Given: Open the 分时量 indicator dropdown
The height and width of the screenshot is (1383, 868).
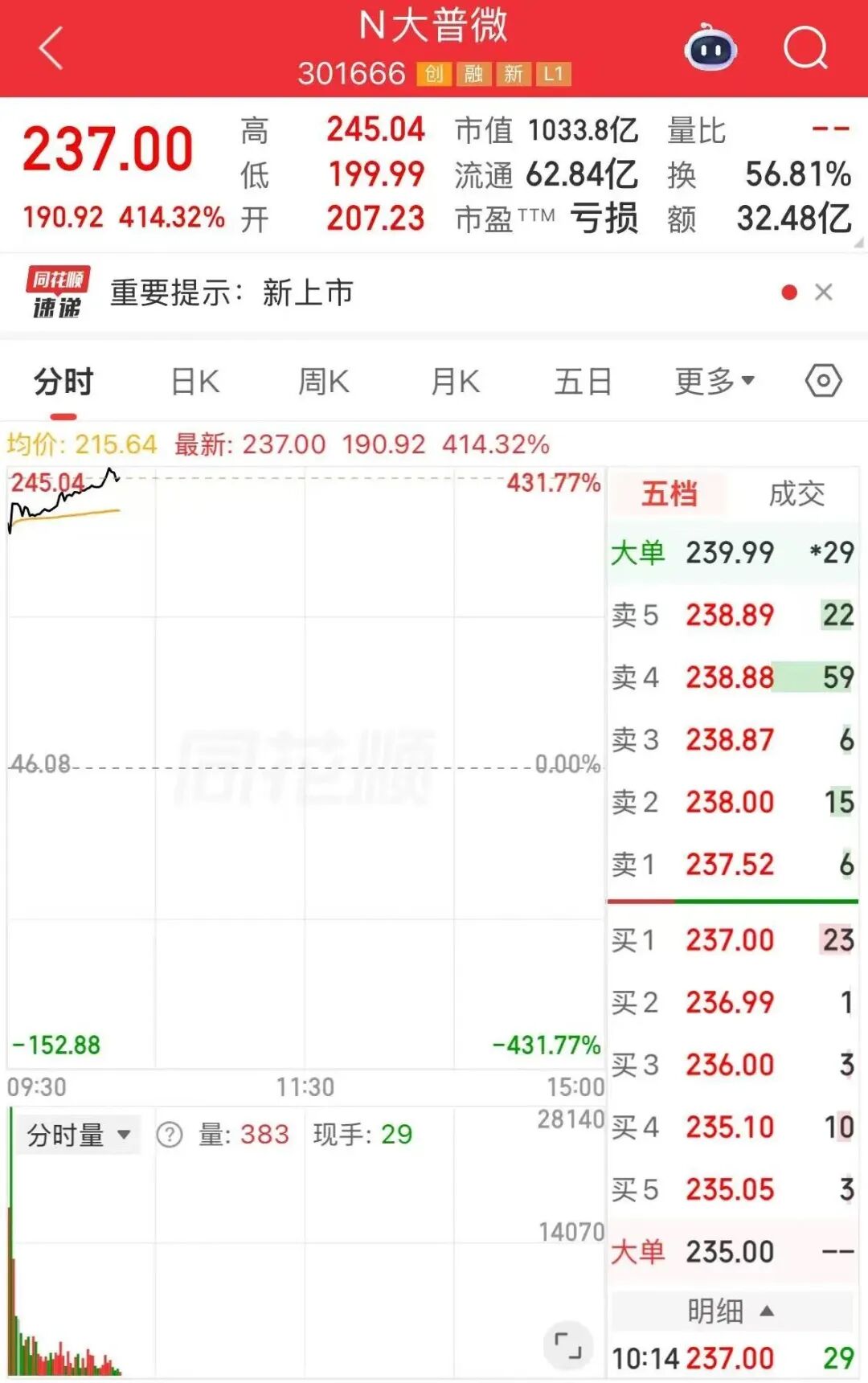Looking at the screenshot, I should [78, 1135].
